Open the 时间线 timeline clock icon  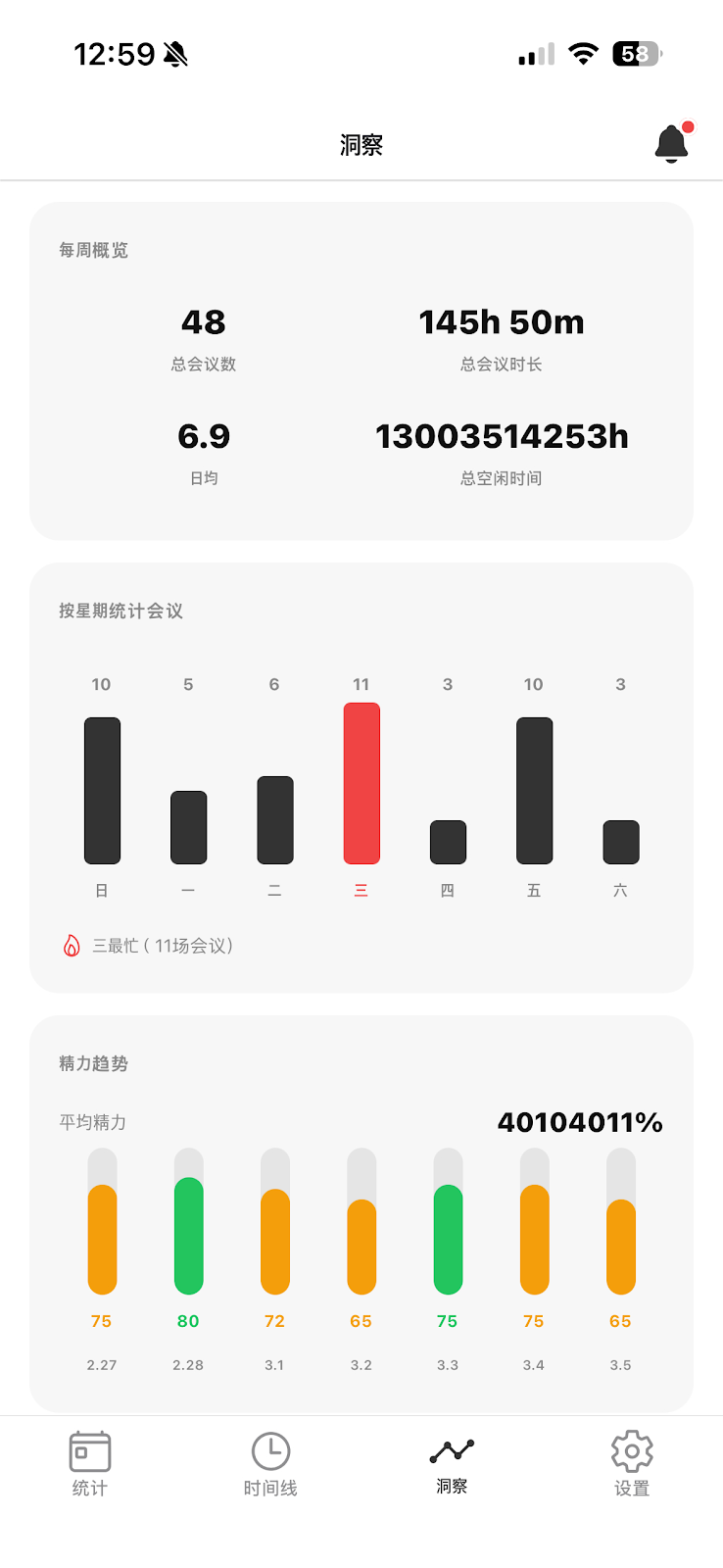point(270,1460)
